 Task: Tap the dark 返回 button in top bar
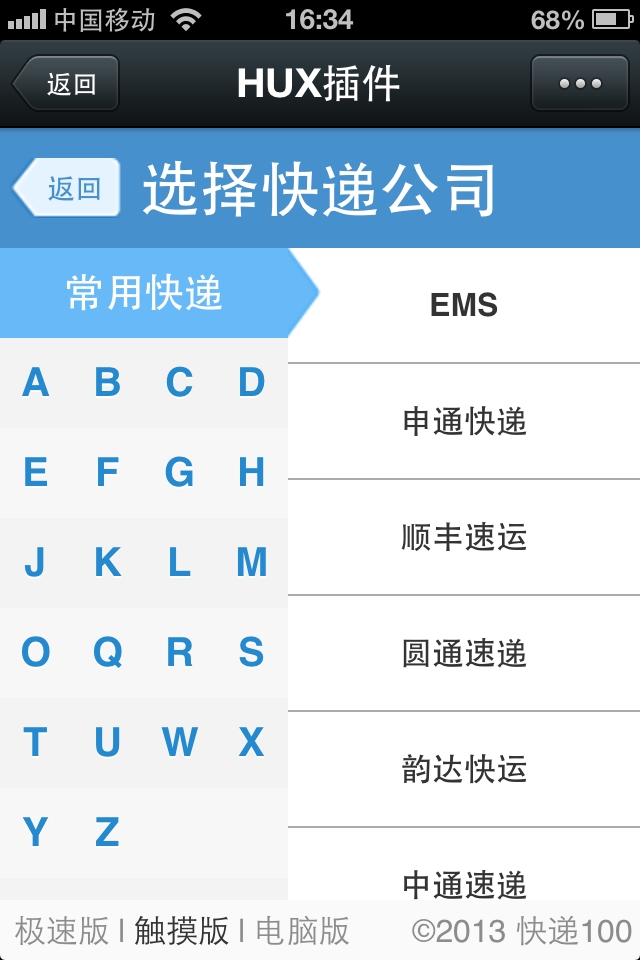point(68,84)
